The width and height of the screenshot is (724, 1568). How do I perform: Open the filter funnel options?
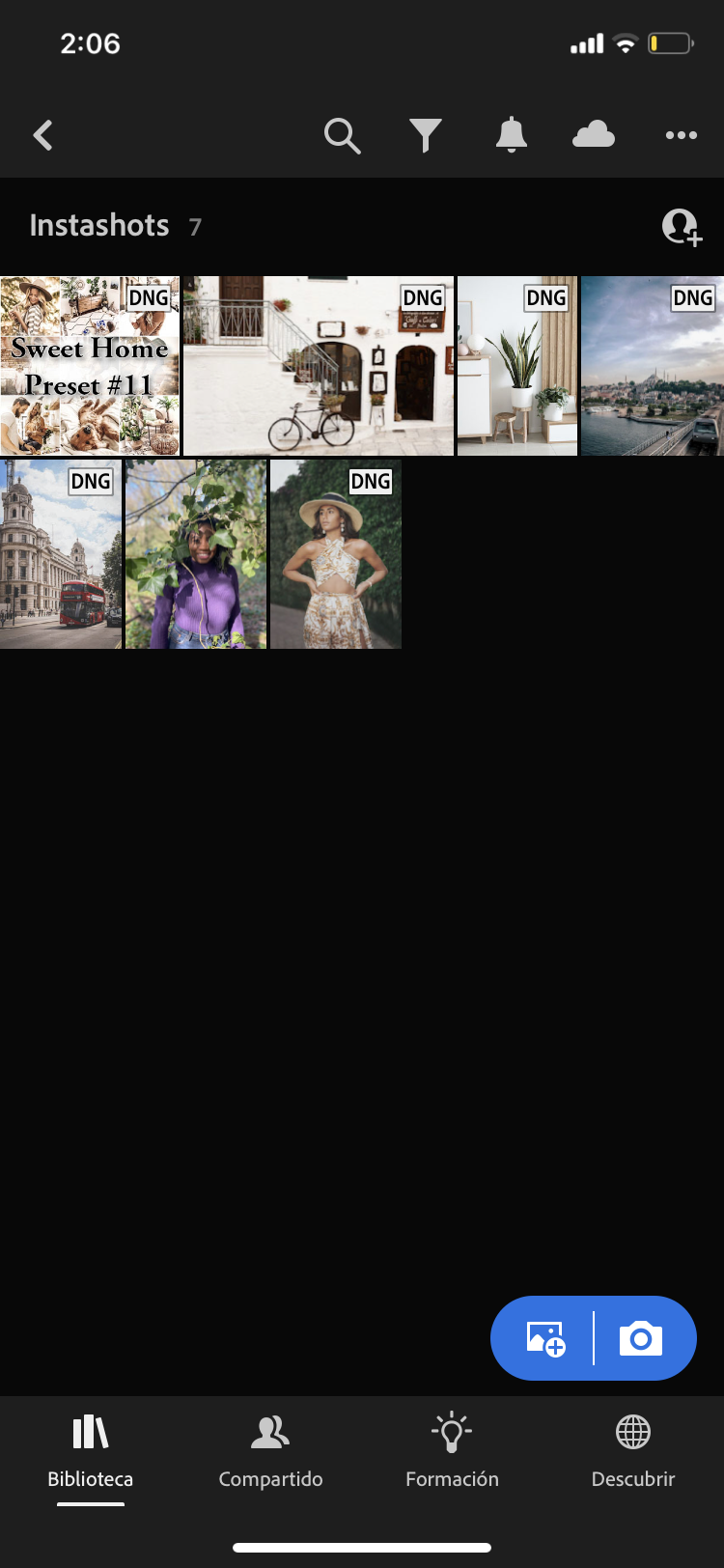[x=425, y=136]
